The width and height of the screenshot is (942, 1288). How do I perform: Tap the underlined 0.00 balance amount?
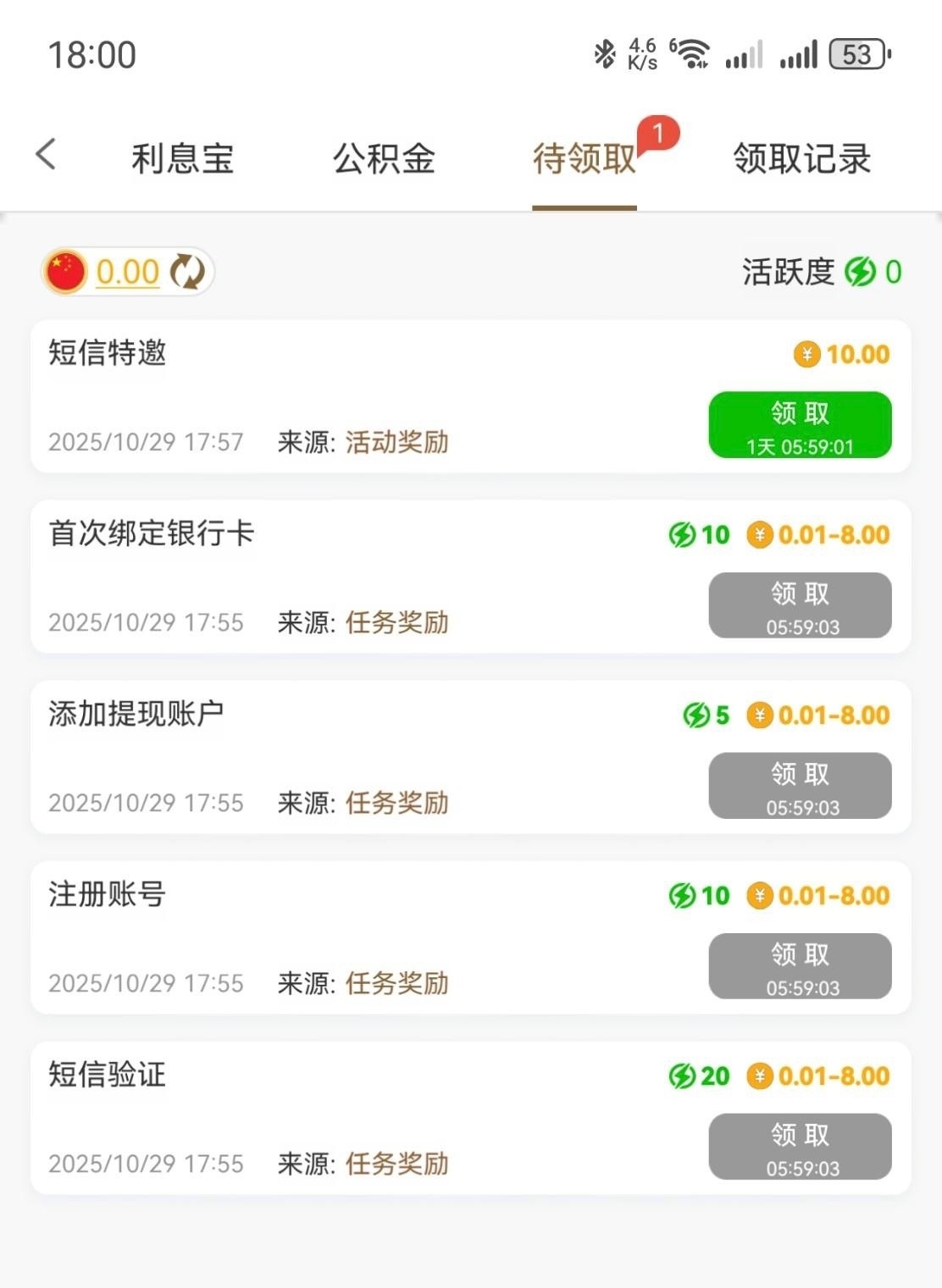128,272
